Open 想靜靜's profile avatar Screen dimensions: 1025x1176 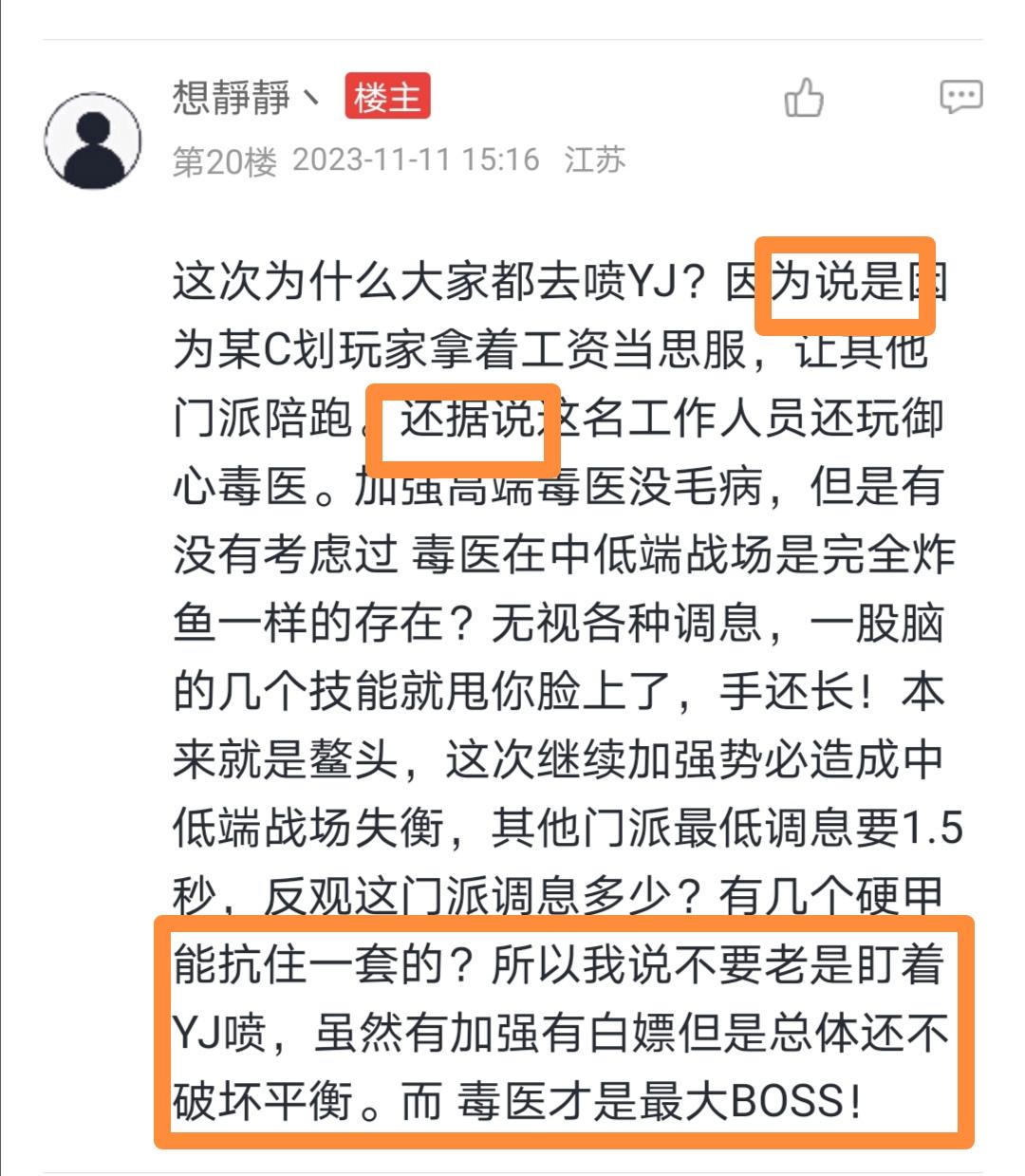click(x=92, y=140)
